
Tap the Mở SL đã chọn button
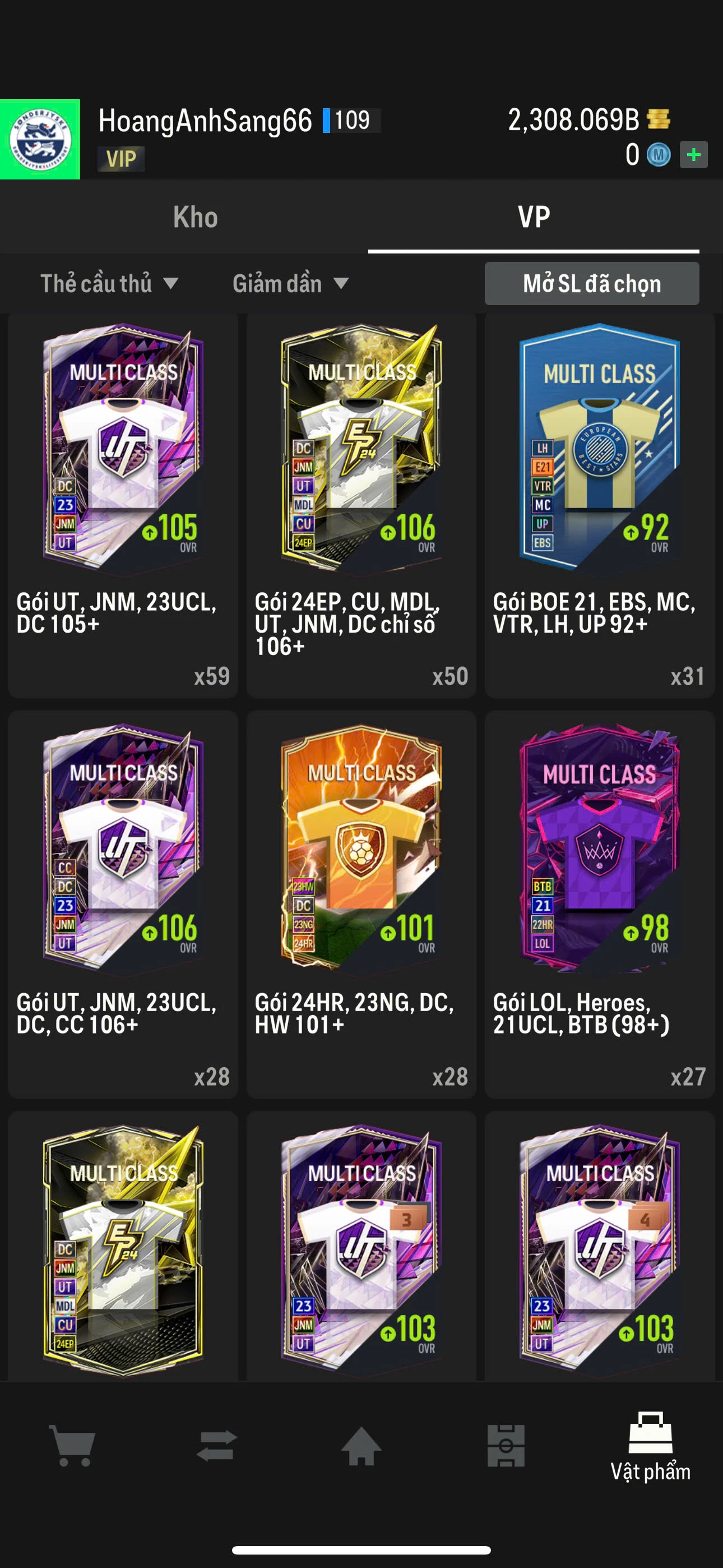[x=591, y=284]
